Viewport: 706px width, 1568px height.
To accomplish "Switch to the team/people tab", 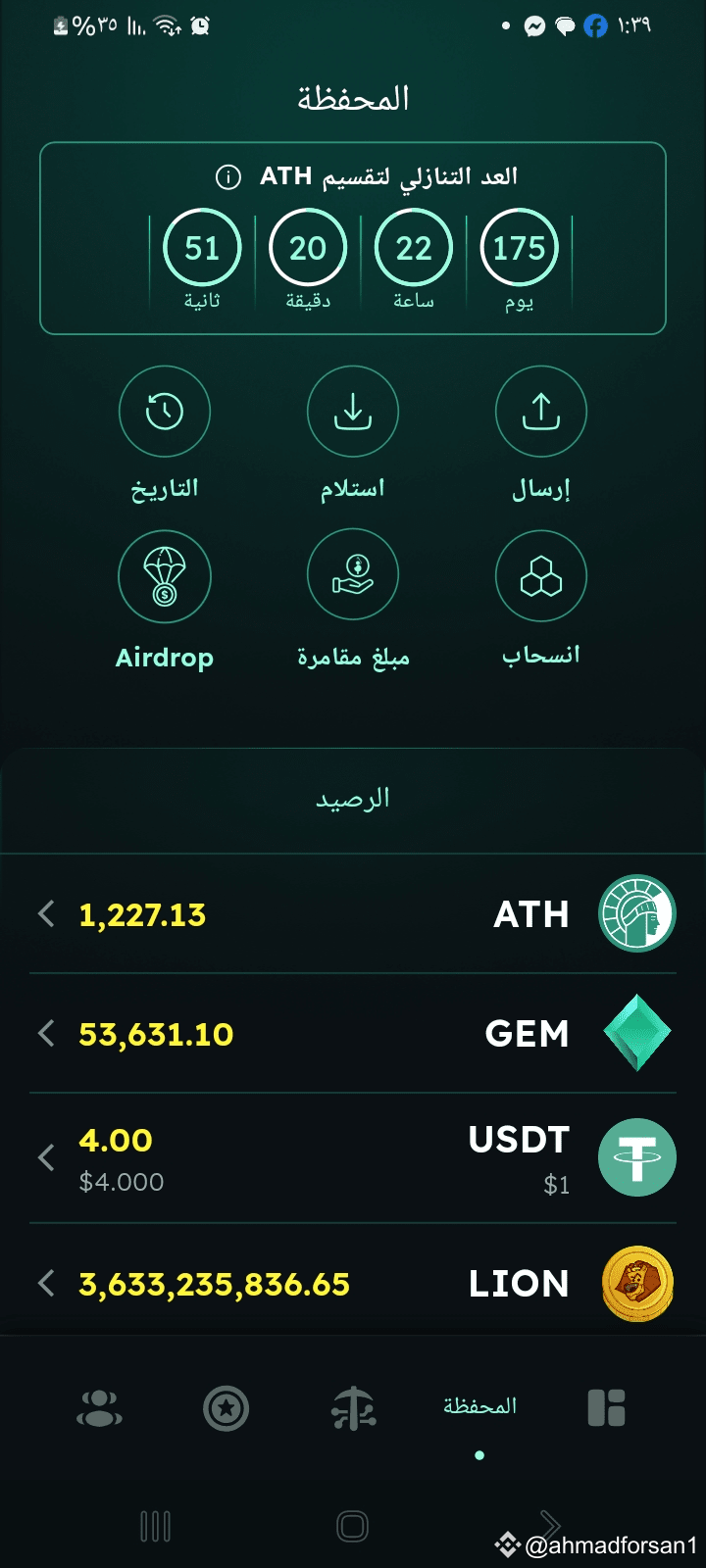I will click(x=99, y=1408).
